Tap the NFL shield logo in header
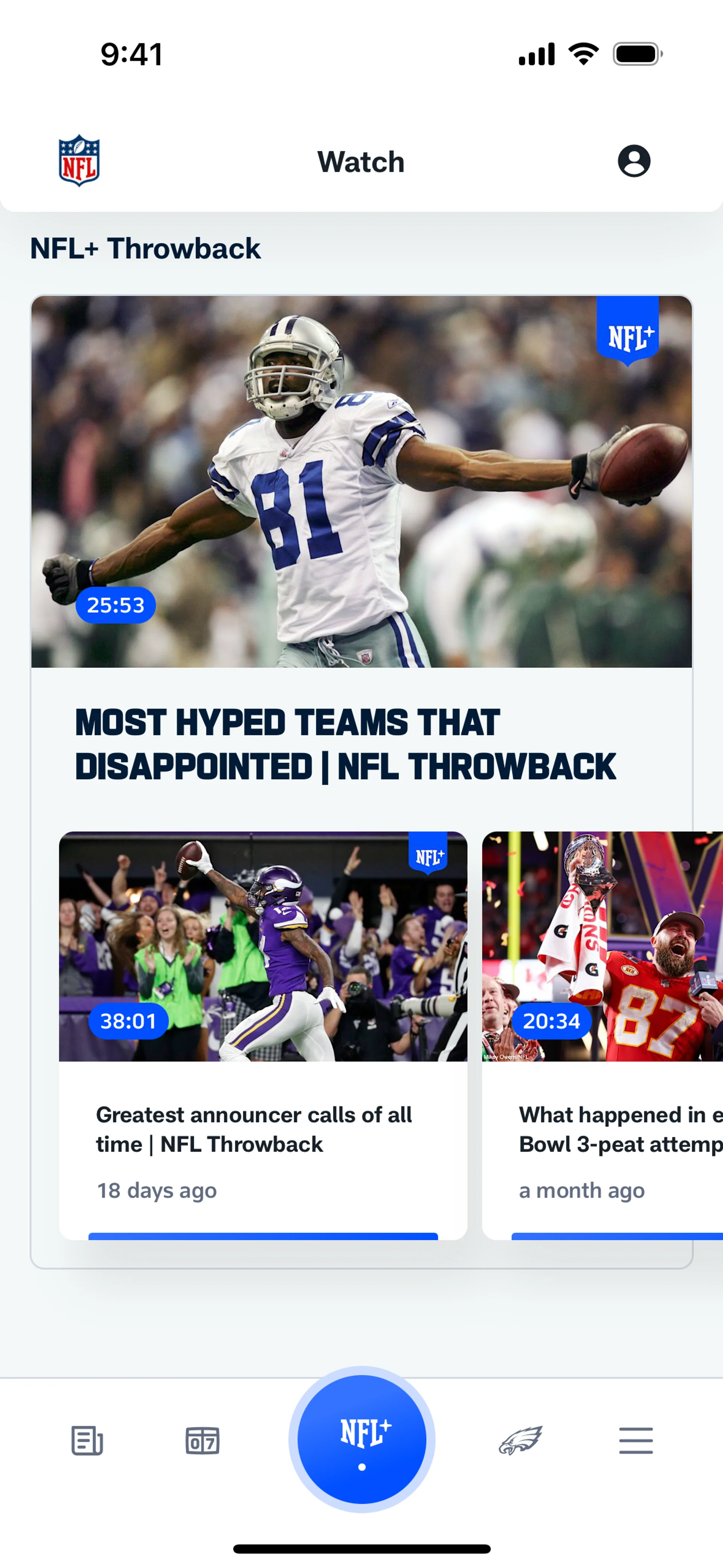Screen dimensions: 723x1568 pyautogui.click(x=79, y=161)
